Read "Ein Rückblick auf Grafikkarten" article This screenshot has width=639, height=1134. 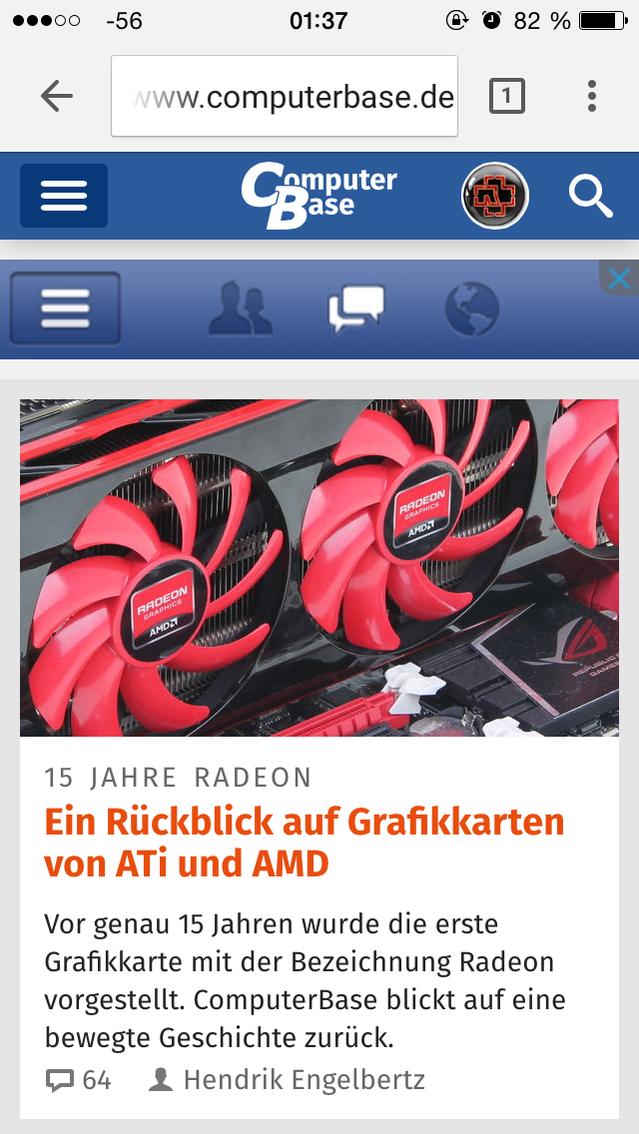coord(304,841)
